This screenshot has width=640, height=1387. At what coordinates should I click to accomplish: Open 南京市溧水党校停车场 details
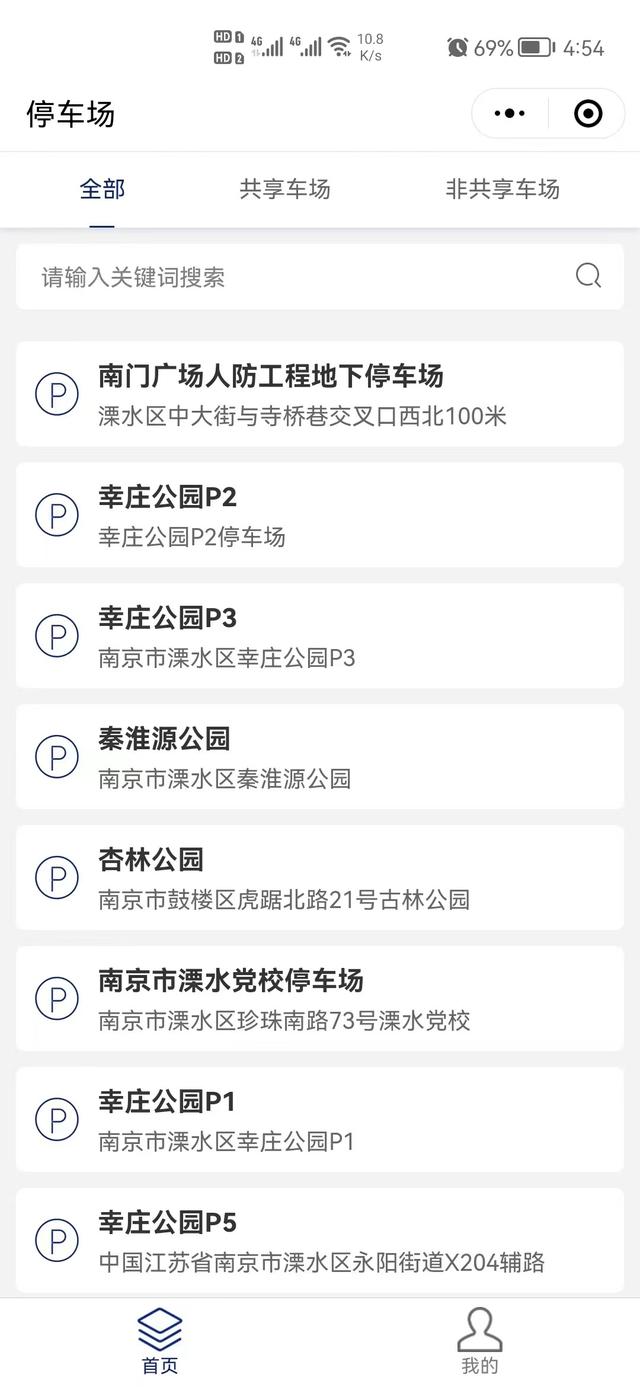click(320, 999)
